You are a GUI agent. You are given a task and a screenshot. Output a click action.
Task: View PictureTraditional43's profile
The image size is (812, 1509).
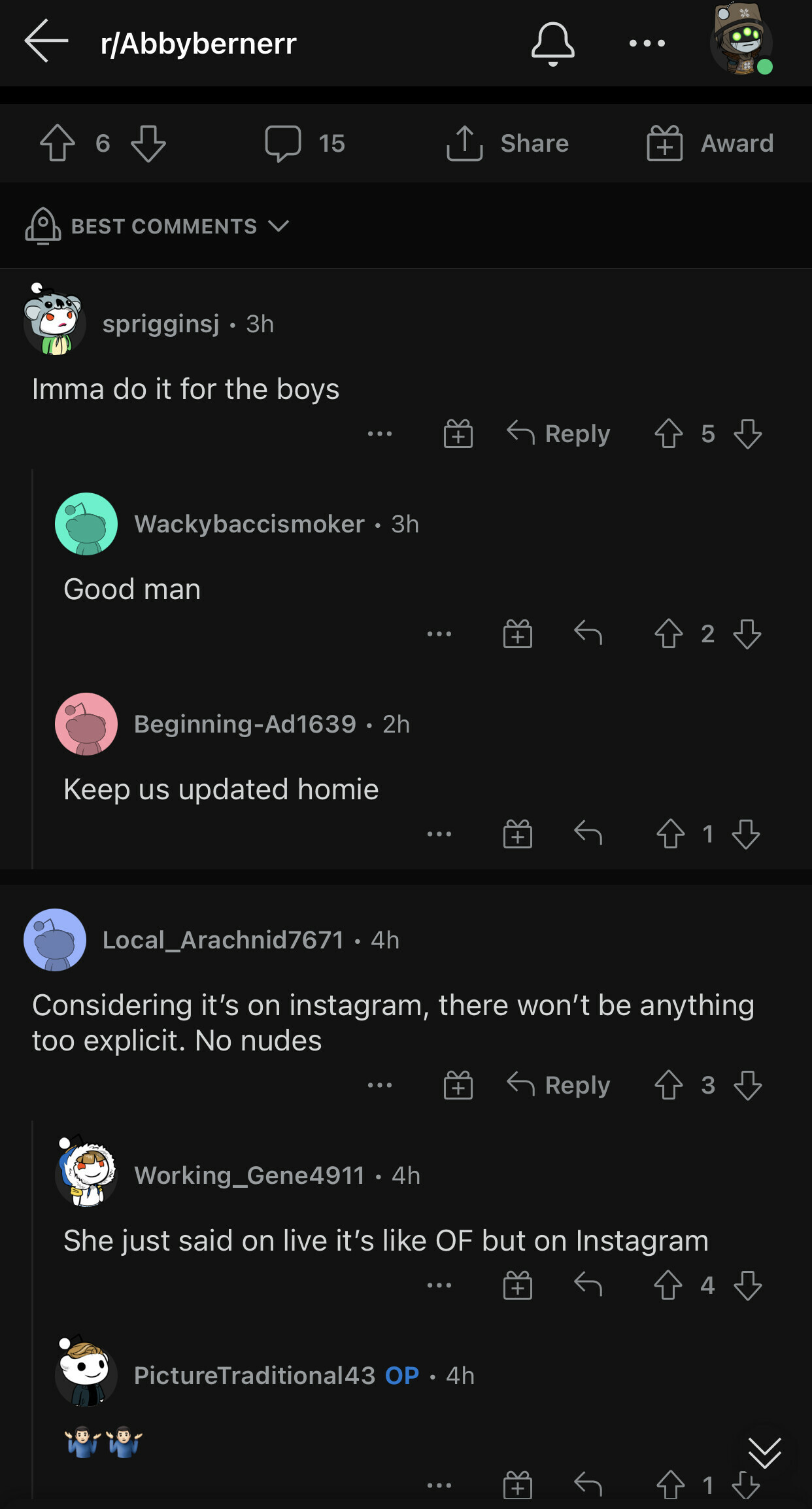(x=254, y=1376)
